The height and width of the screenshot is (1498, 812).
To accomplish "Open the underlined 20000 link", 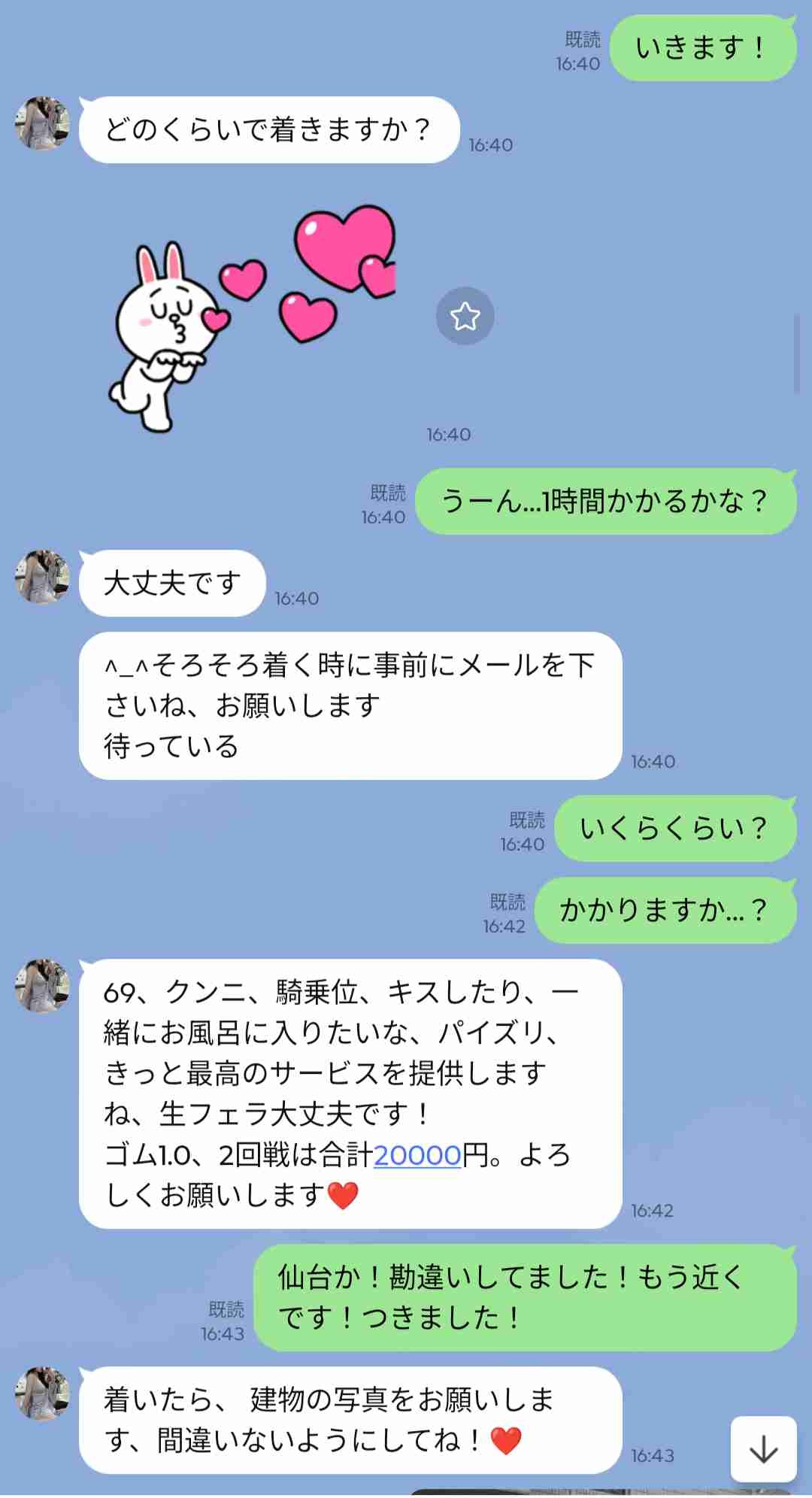I will coord(417,1154).
